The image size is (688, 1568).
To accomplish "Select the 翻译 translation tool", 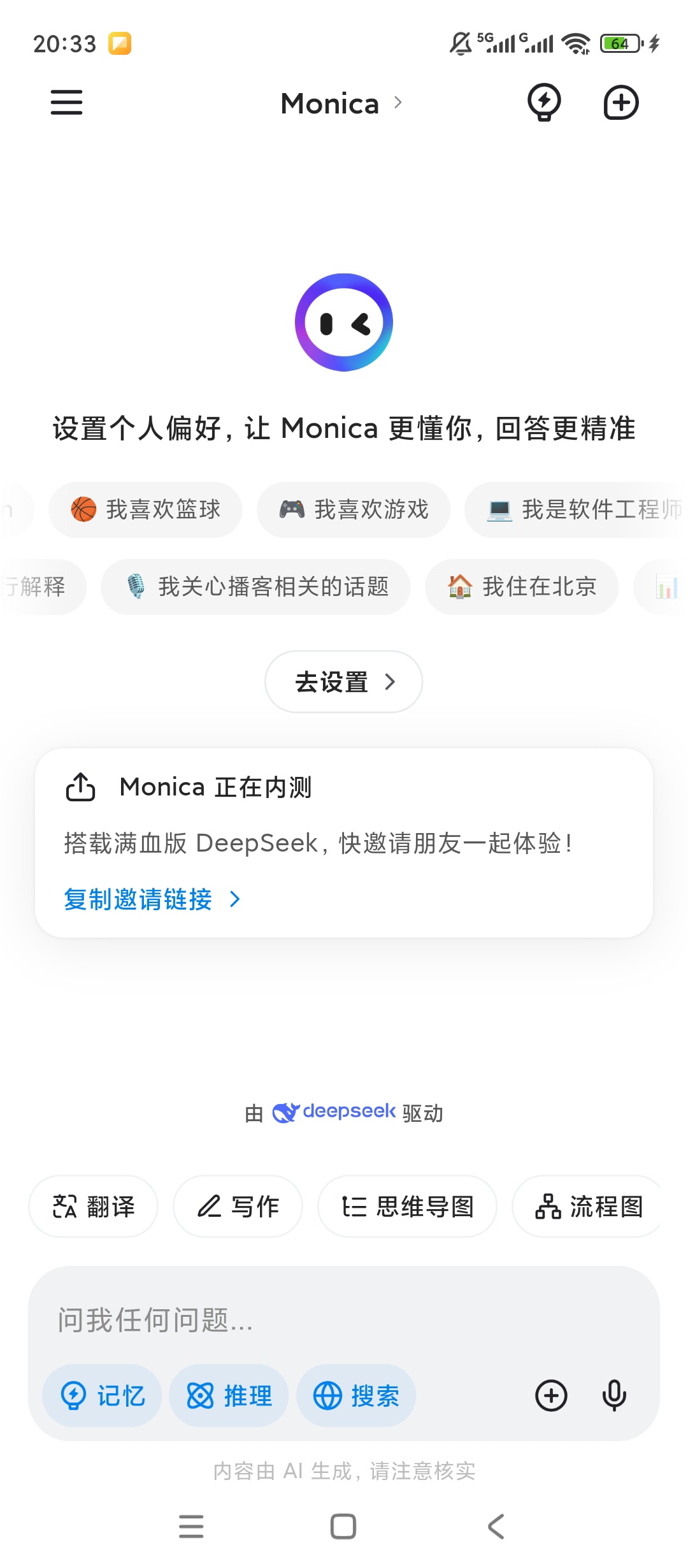I will (92, 1207).
